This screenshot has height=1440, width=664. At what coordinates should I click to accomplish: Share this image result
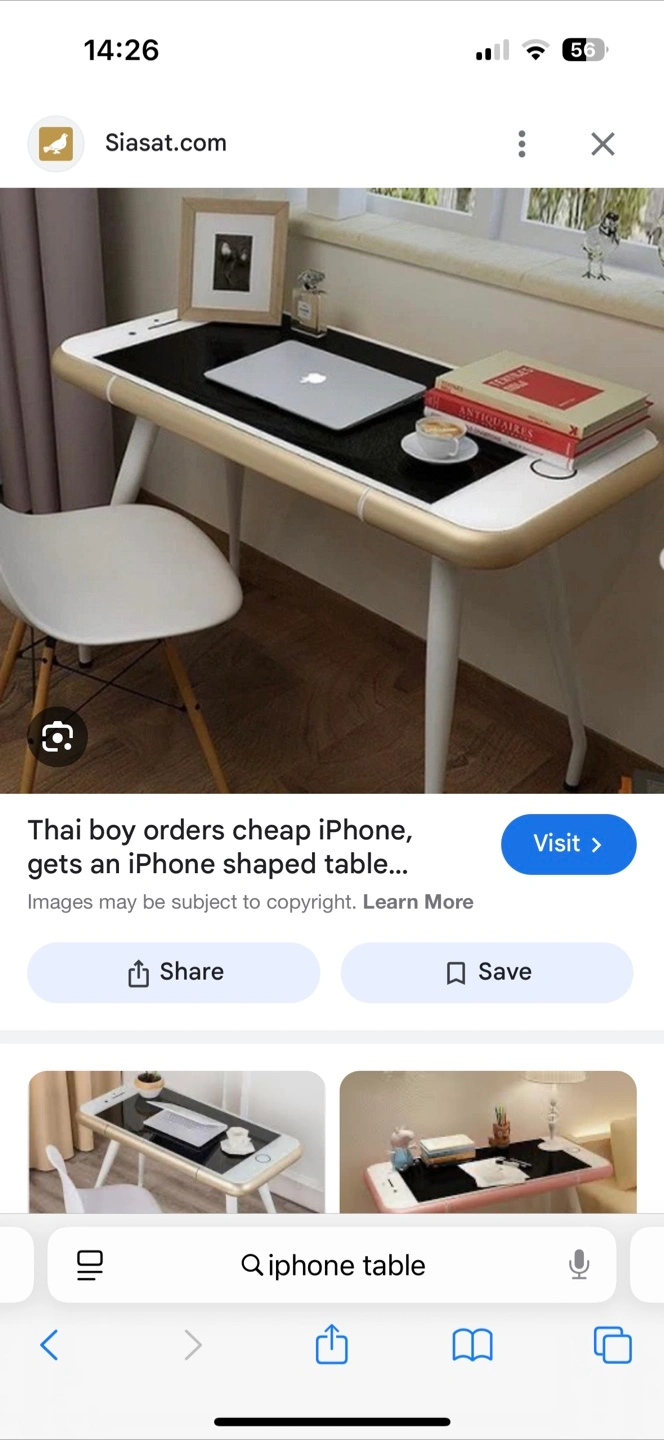174,972
